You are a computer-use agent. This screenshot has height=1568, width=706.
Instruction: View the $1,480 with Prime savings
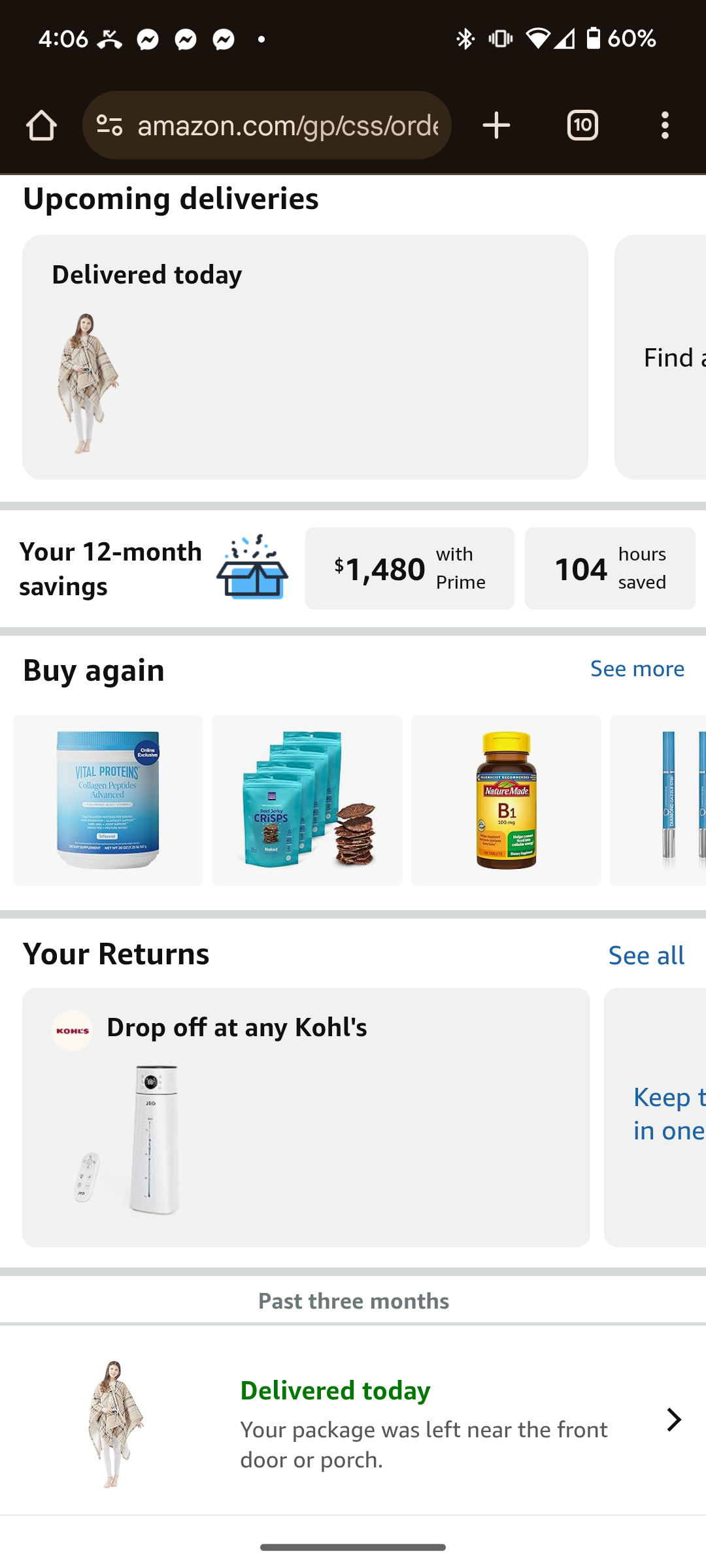[x=410, y=568]
